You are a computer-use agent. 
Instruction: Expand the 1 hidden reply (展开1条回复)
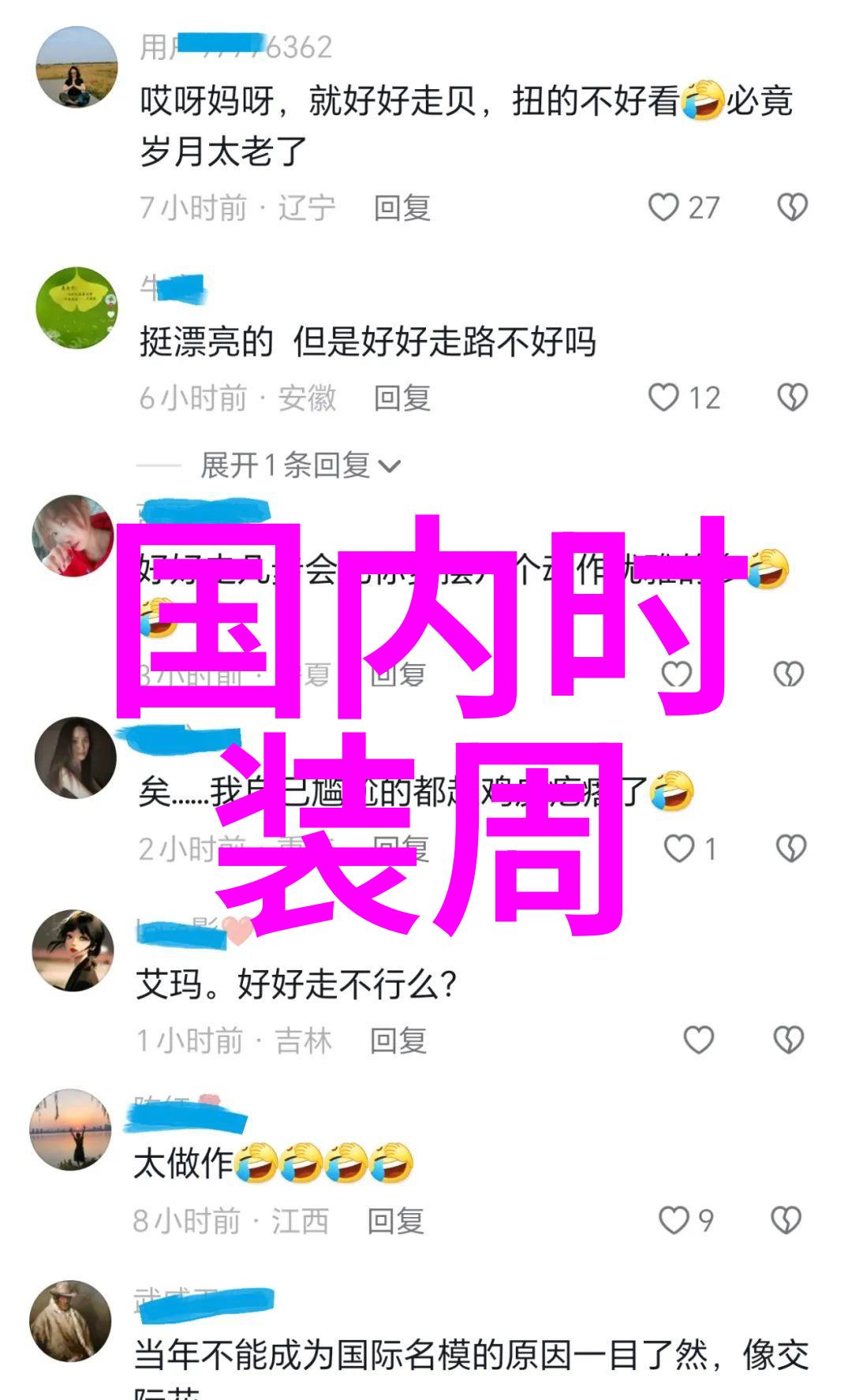[300, 465]
